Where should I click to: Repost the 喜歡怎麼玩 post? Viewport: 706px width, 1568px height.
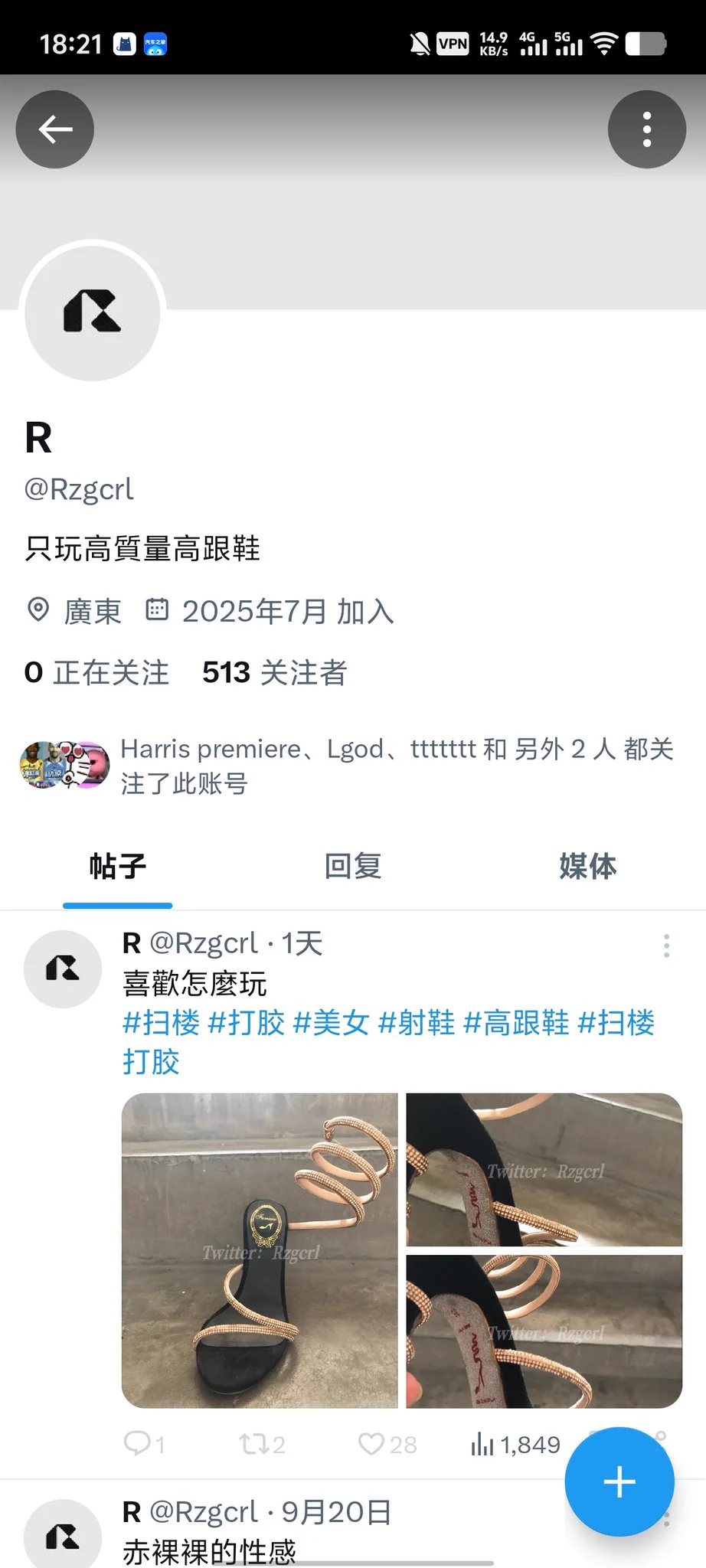261,1444
